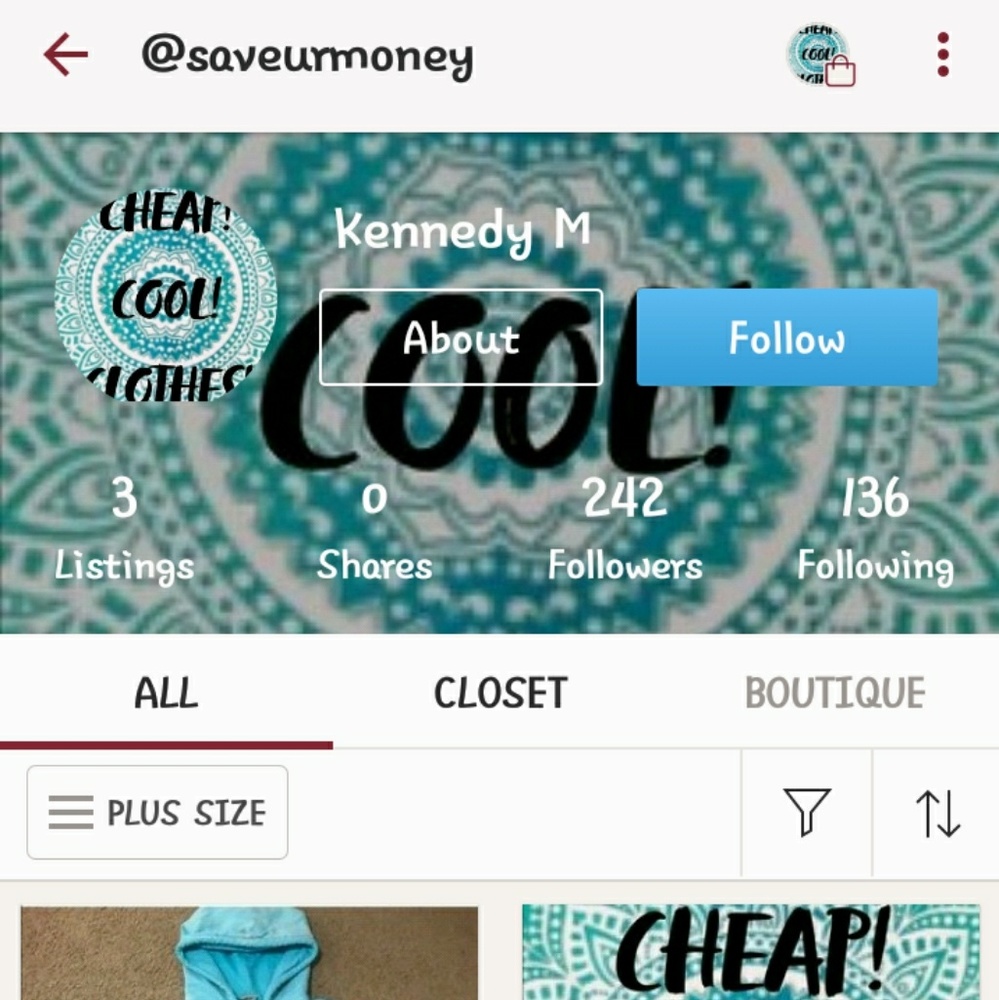The image size is (999, 1000).
Task: Open the three-dot overflow menu
Action: coord(942,55)
